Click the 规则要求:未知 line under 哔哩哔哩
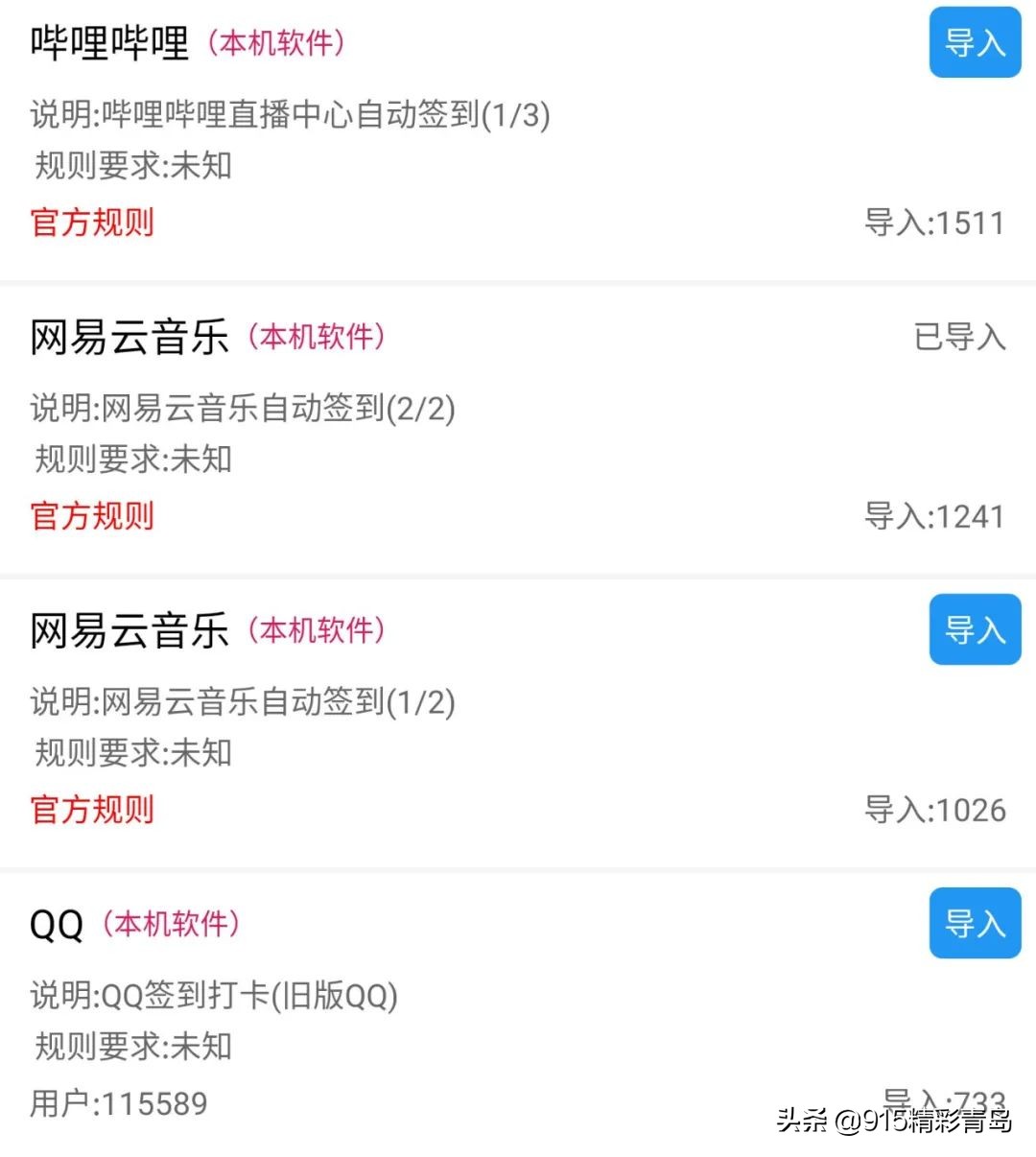1036x1157 pixels. click(131, 165)
